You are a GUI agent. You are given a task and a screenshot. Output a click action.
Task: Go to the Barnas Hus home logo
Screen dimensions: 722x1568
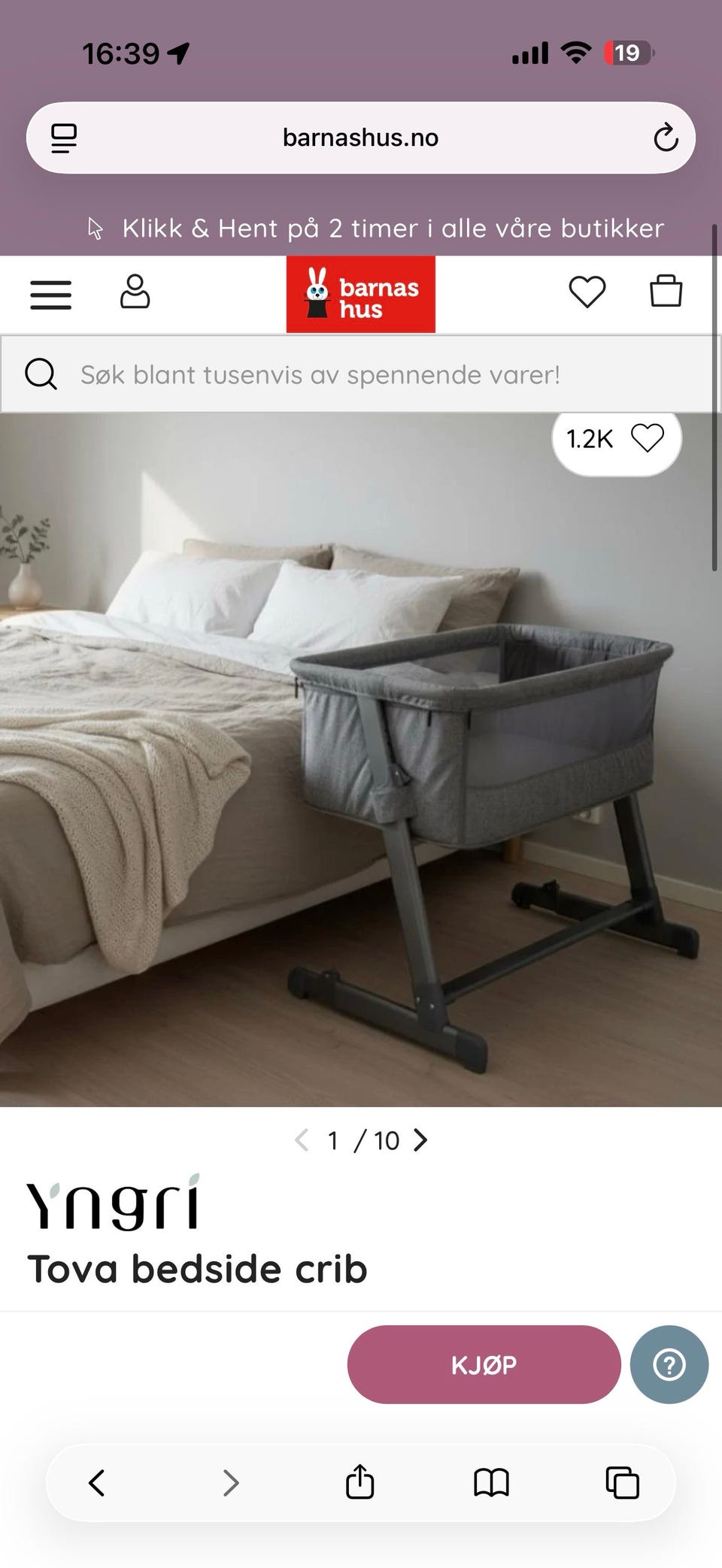(360, 295)
